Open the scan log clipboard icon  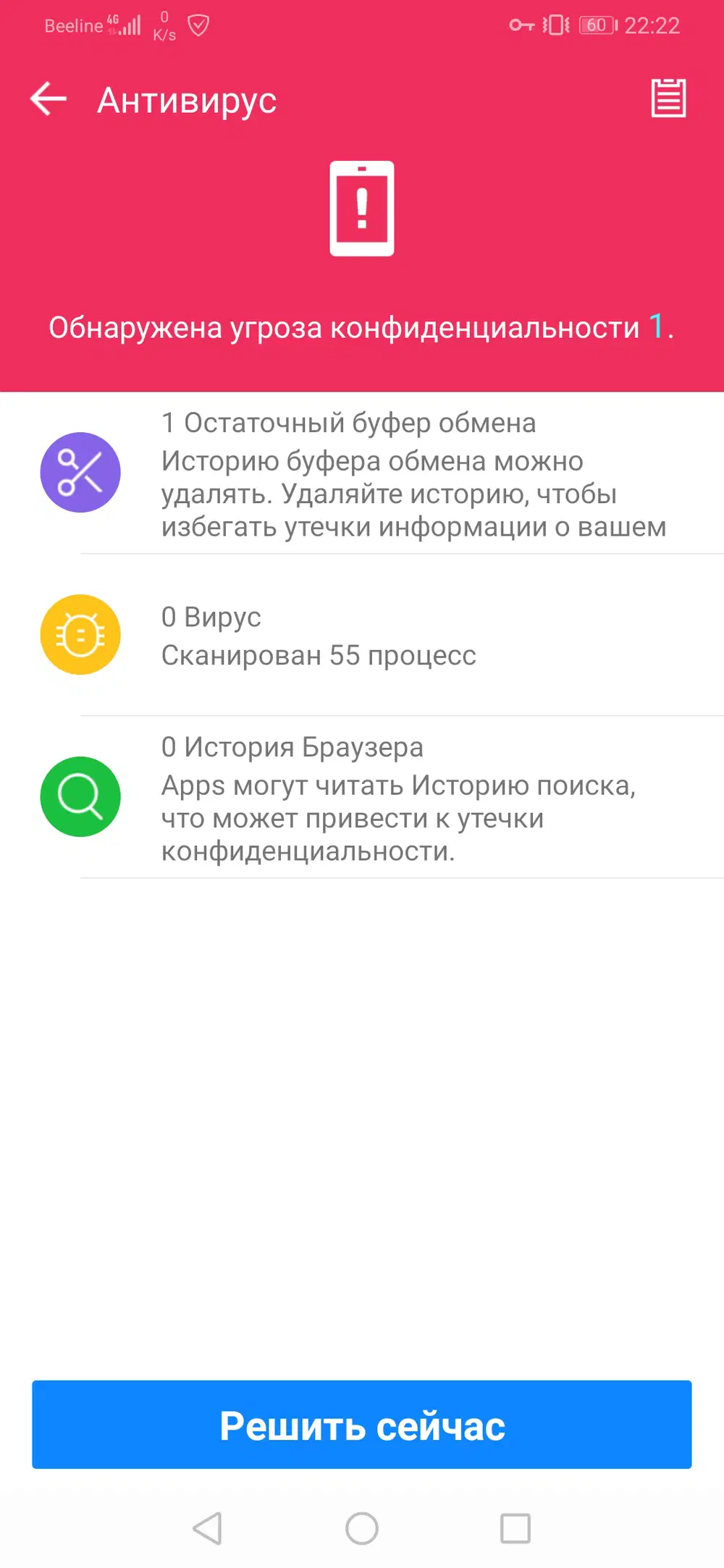click(x=668, y=98)
